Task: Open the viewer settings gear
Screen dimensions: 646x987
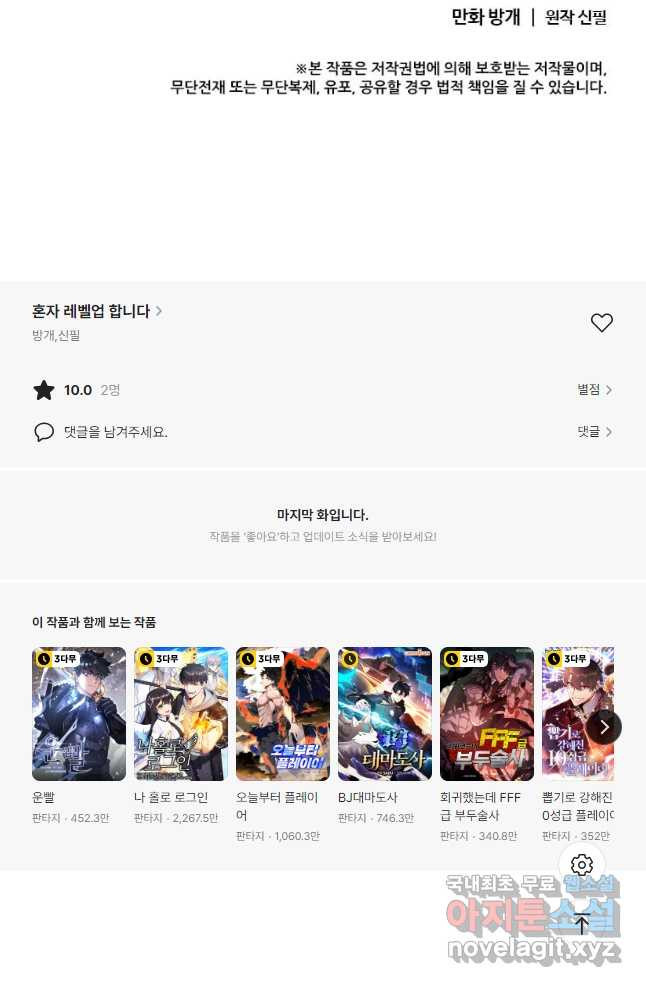Action: coord(582,865)
